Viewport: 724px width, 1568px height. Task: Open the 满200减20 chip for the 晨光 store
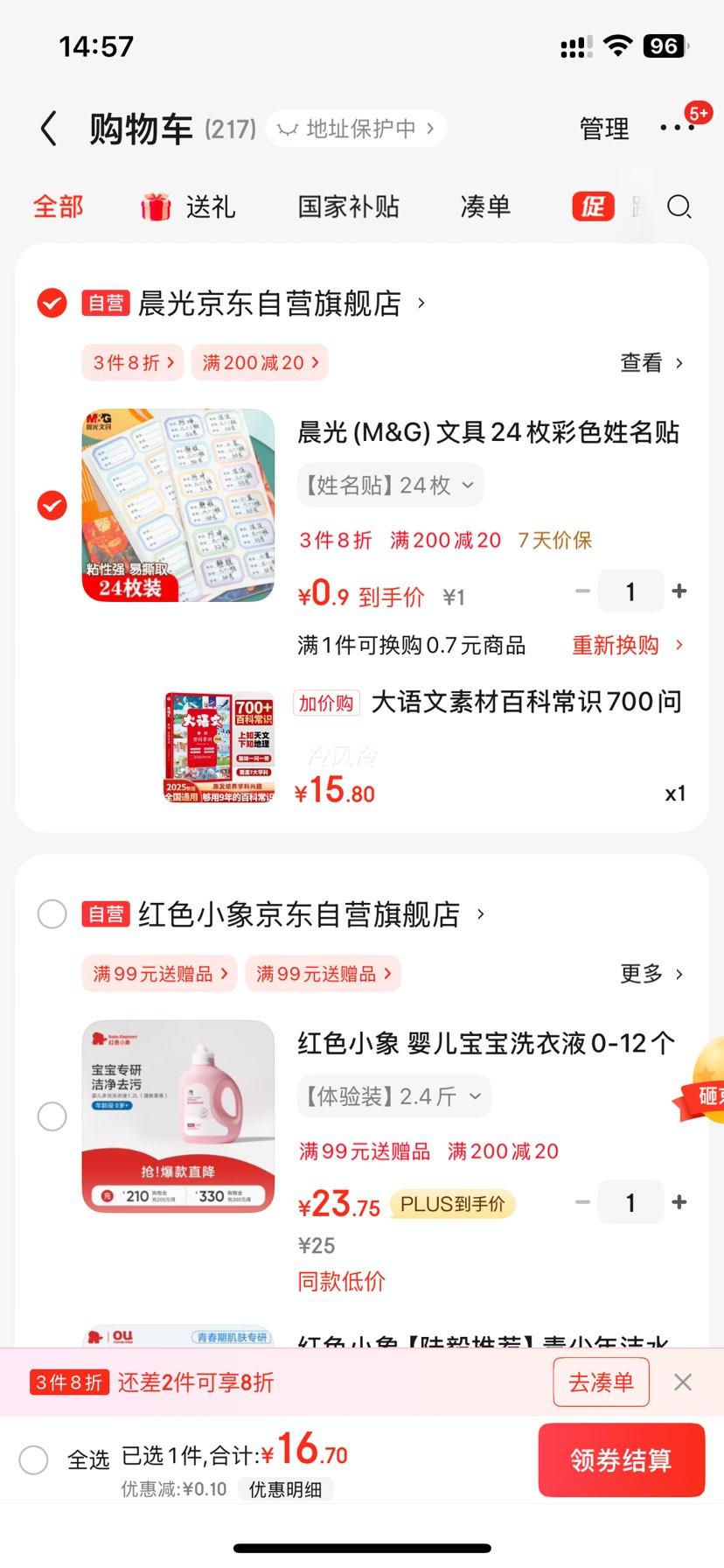pos(260,362)
